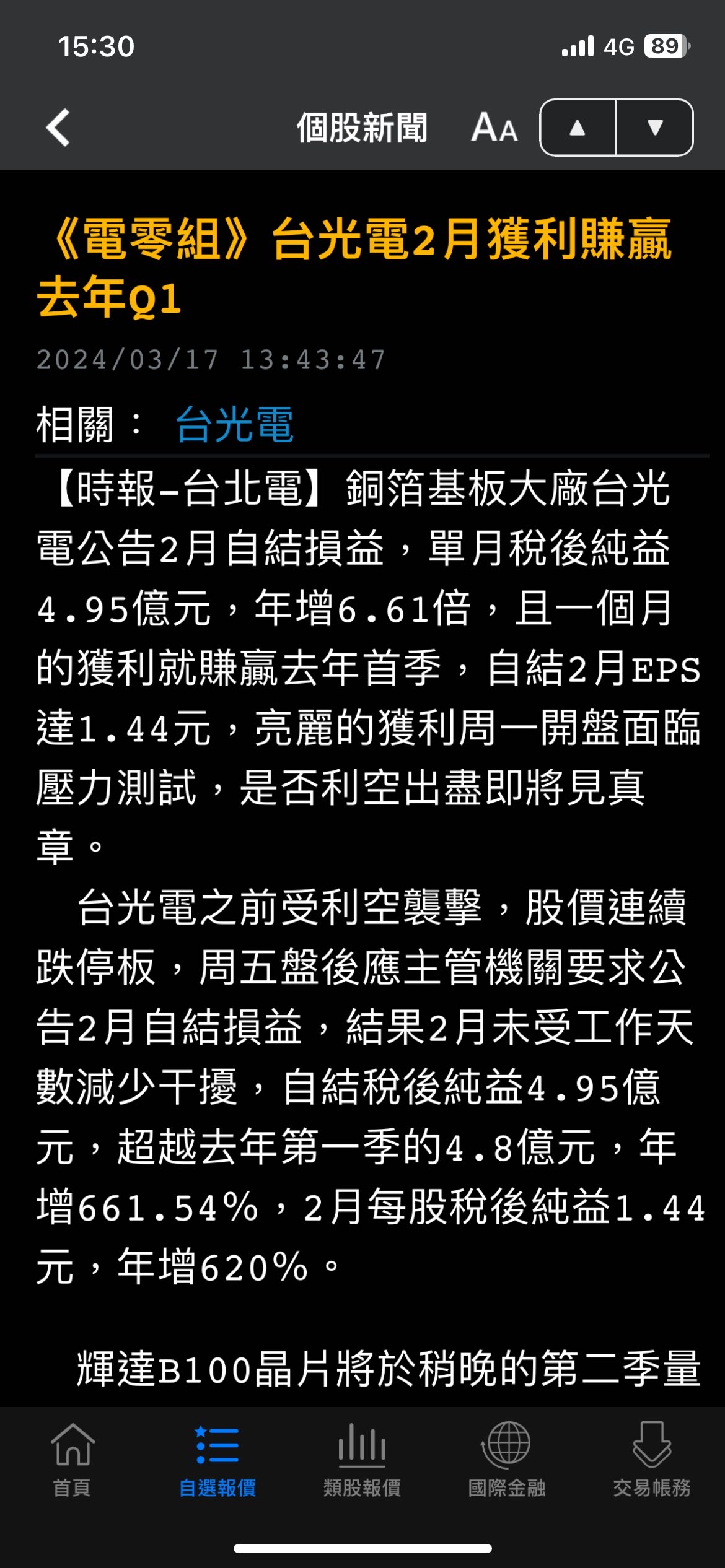Go back from the stock news page
The width and height of the screenshot is (725, 1568).
tap(58, 128)
